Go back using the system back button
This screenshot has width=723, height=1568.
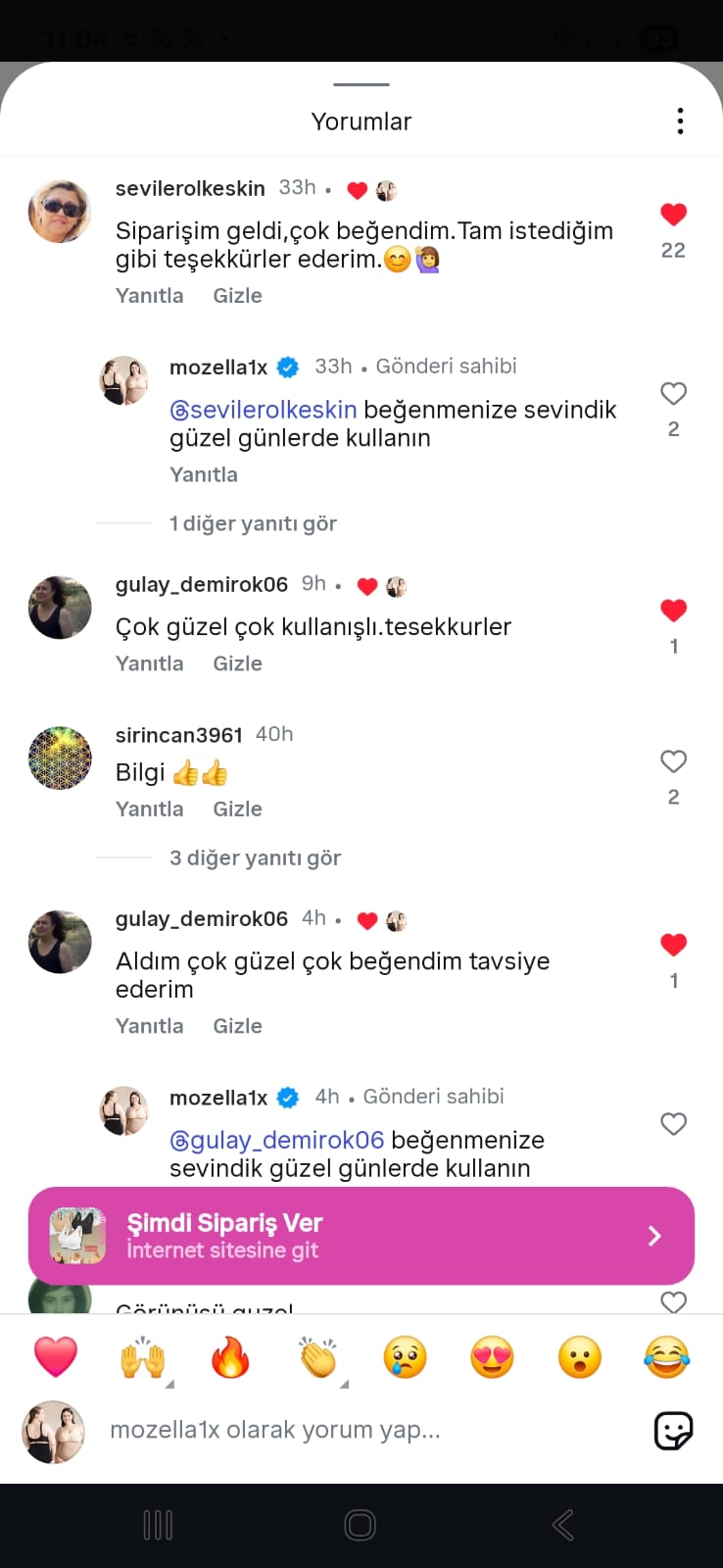(562, 1525)
